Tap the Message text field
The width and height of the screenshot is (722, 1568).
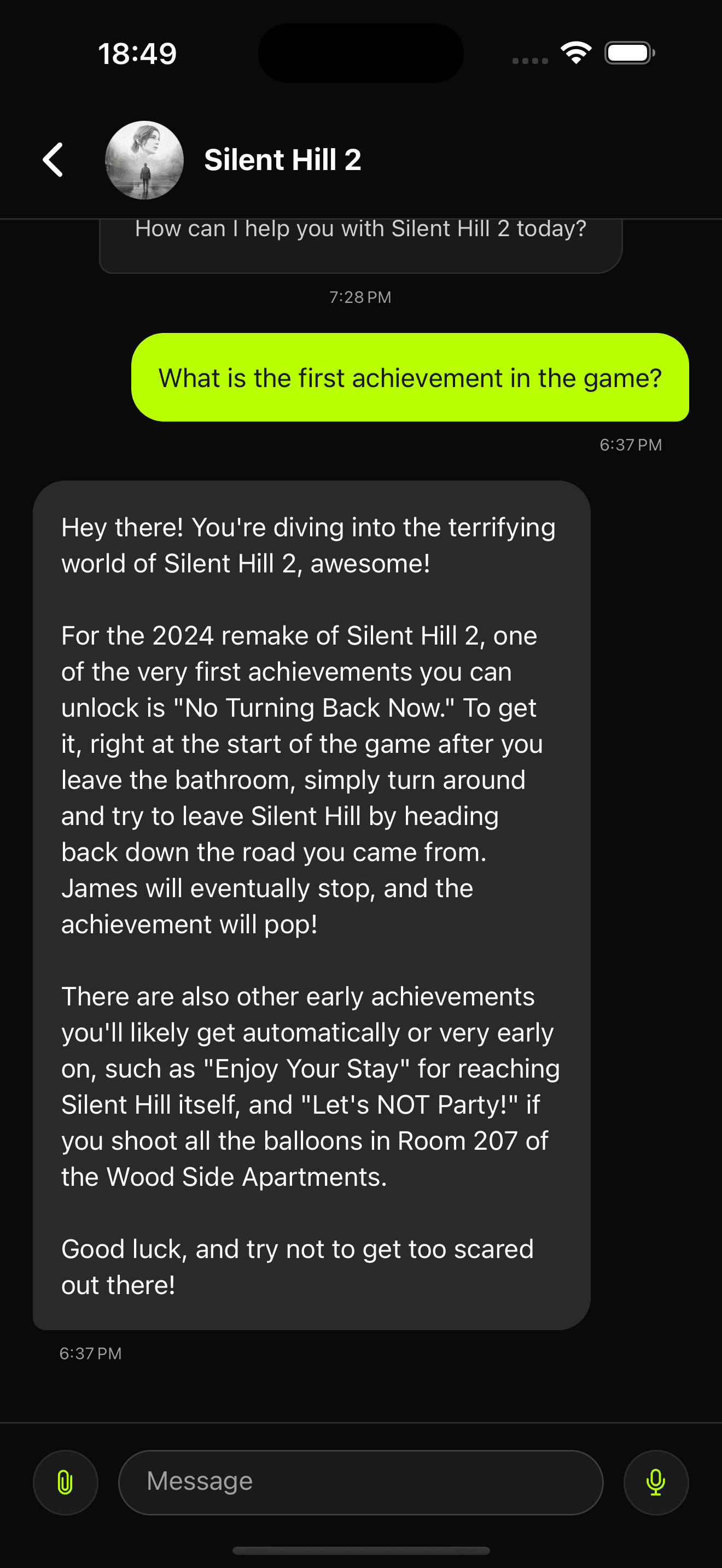360,1482
